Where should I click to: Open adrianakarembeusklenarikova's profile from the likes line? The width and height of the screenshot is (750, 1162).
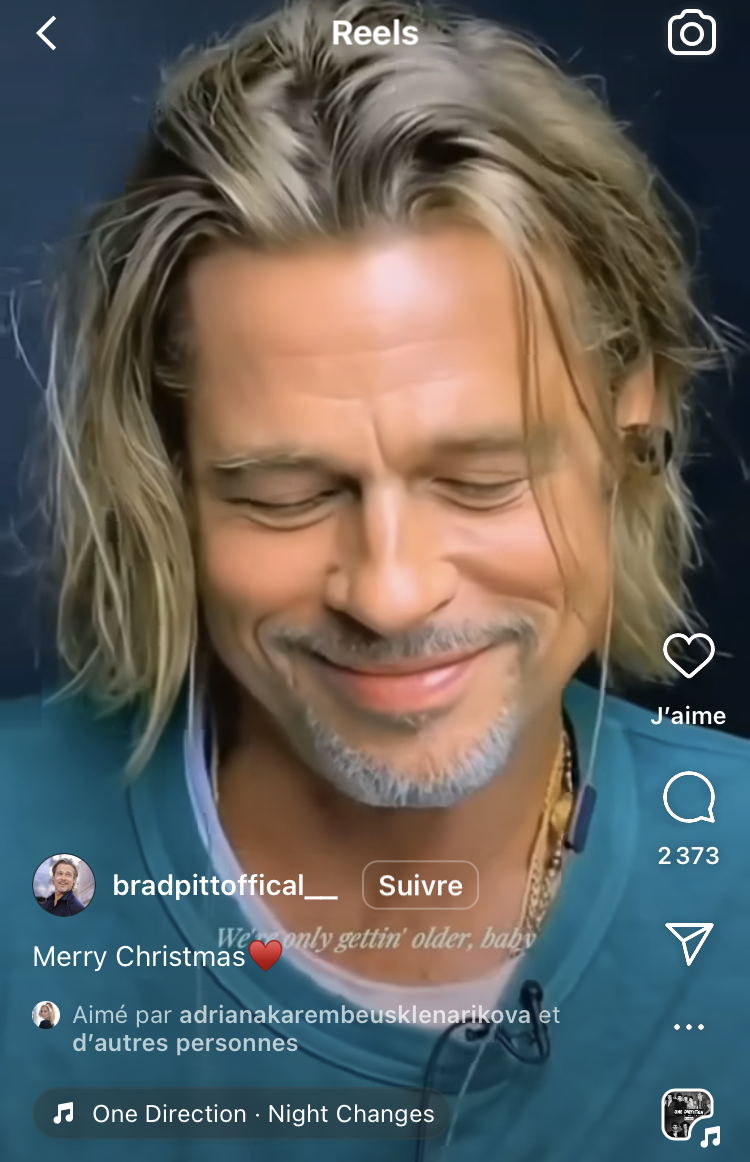[355, 1015]
